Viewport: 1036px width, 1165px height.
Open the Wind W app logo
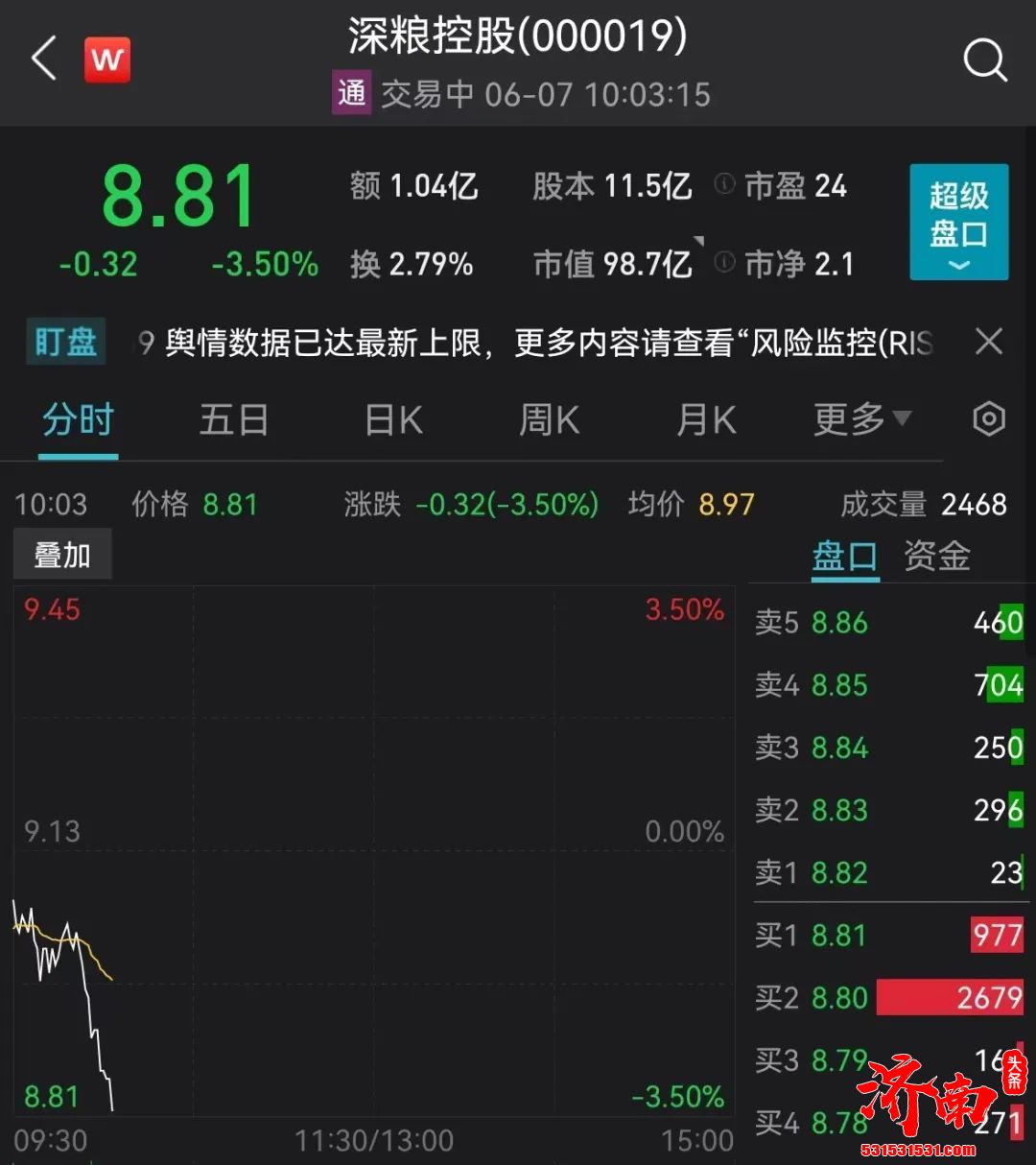point(106,59)
